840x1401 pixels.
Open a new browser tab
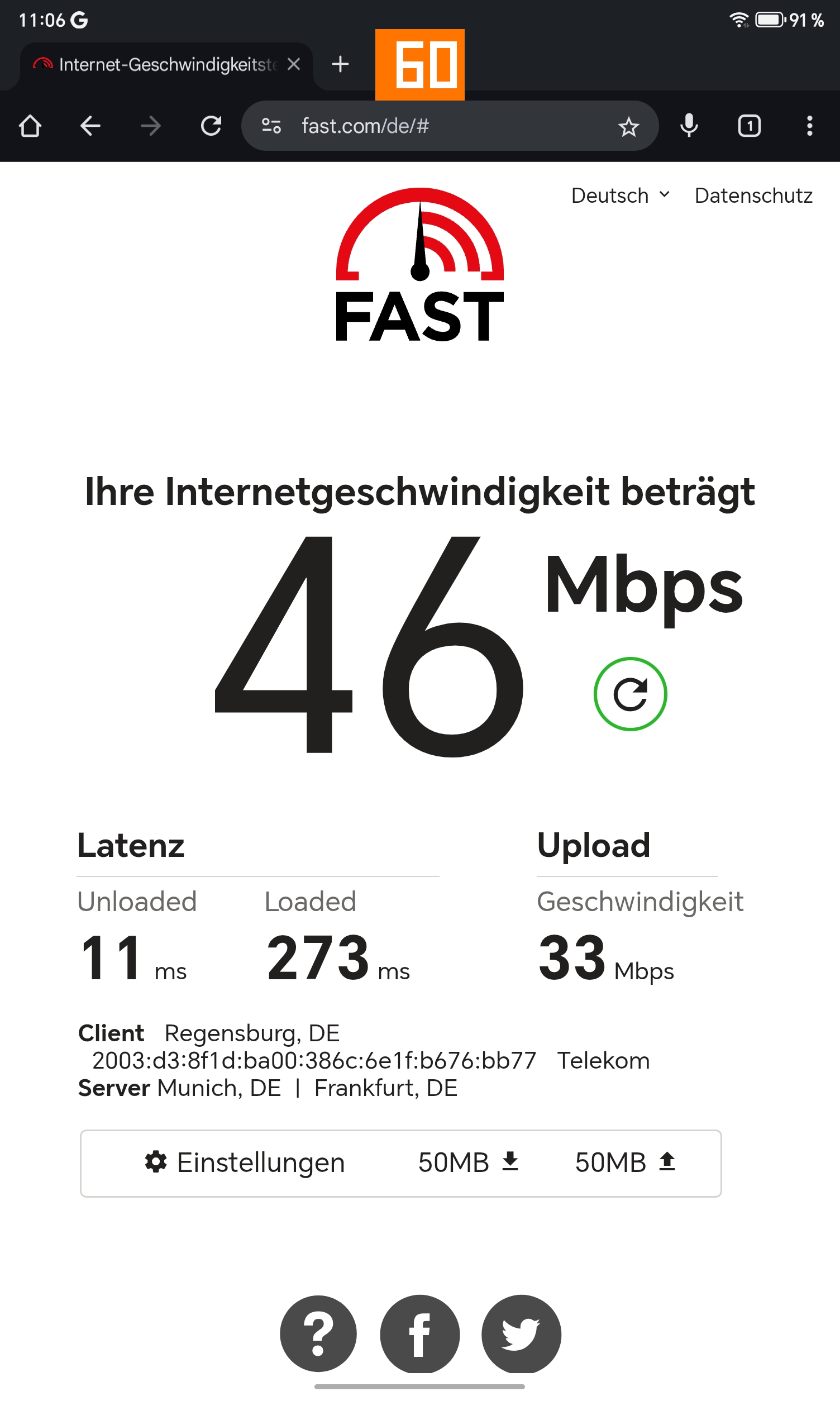tap(340, 64)
